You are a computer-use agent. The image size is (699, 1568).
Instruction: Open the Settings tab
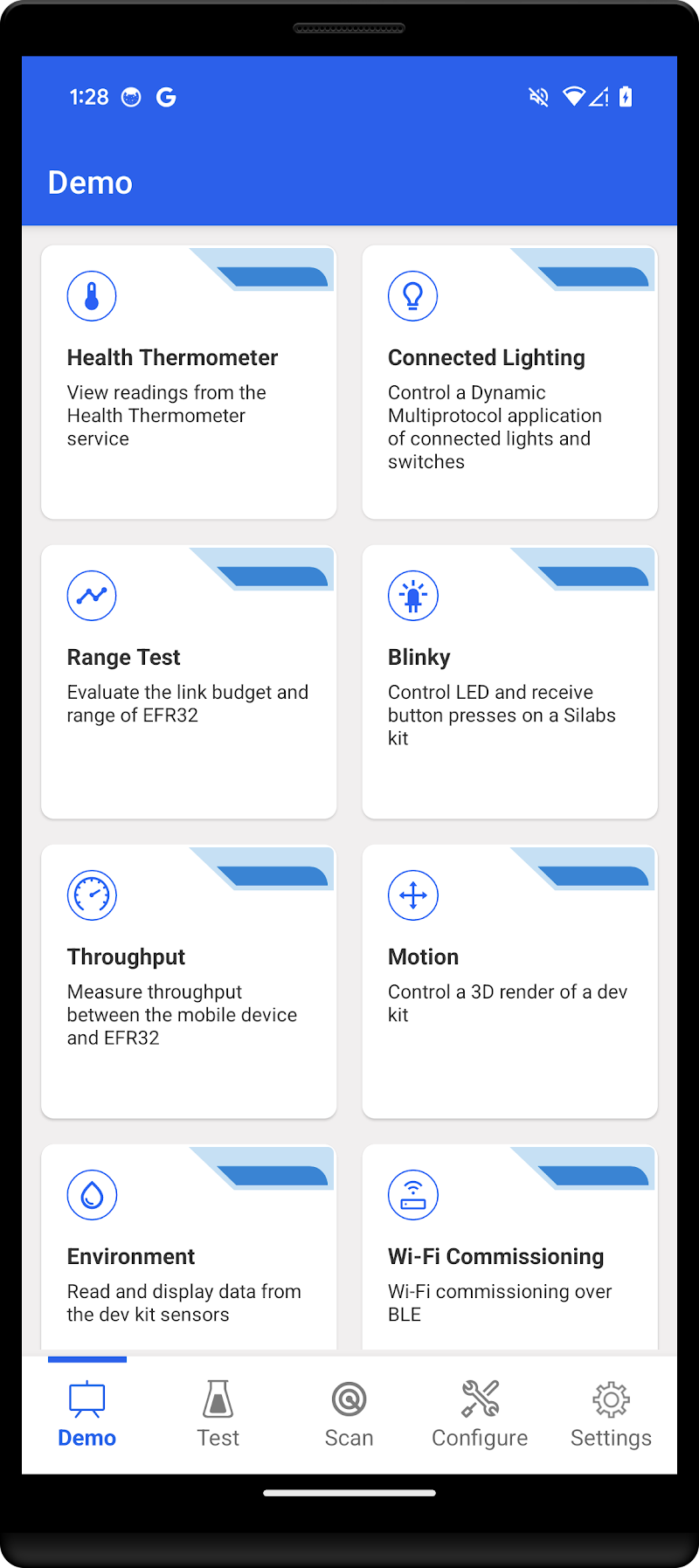point(611,1415)
